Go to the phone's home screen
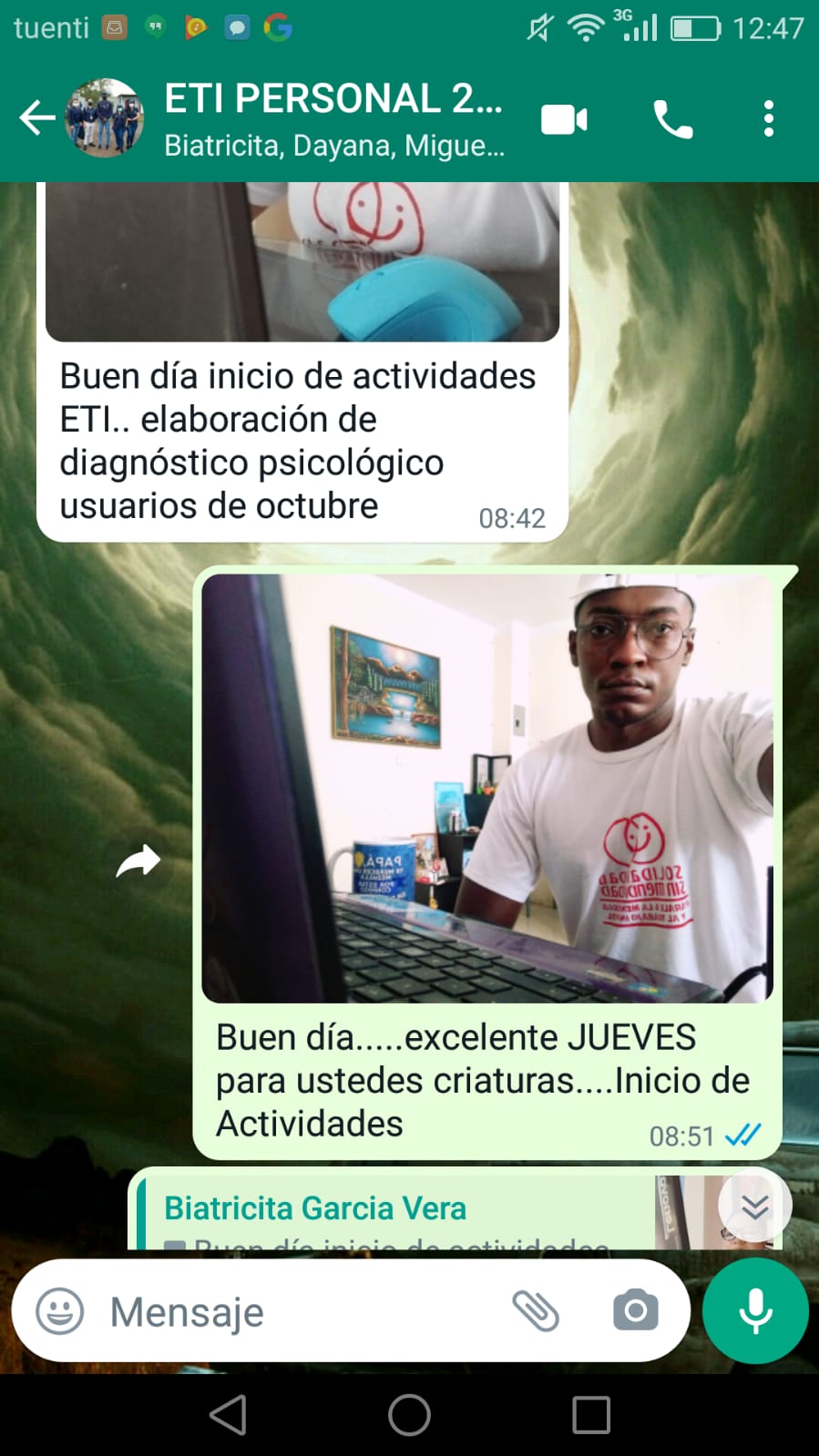The image size is (819, 1456). pyautogui.click(x=409, y=1415)
